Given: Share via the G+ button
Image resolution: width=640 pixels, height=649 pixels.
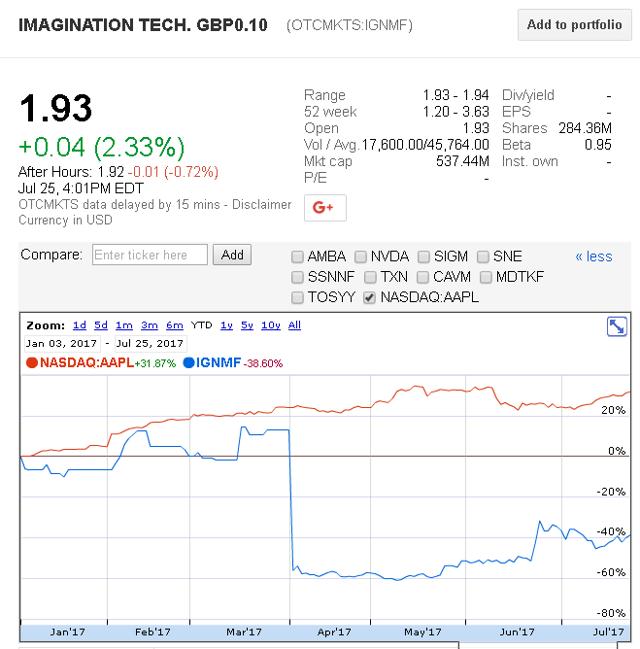Looking at the screenshot, I should (323, 208).
